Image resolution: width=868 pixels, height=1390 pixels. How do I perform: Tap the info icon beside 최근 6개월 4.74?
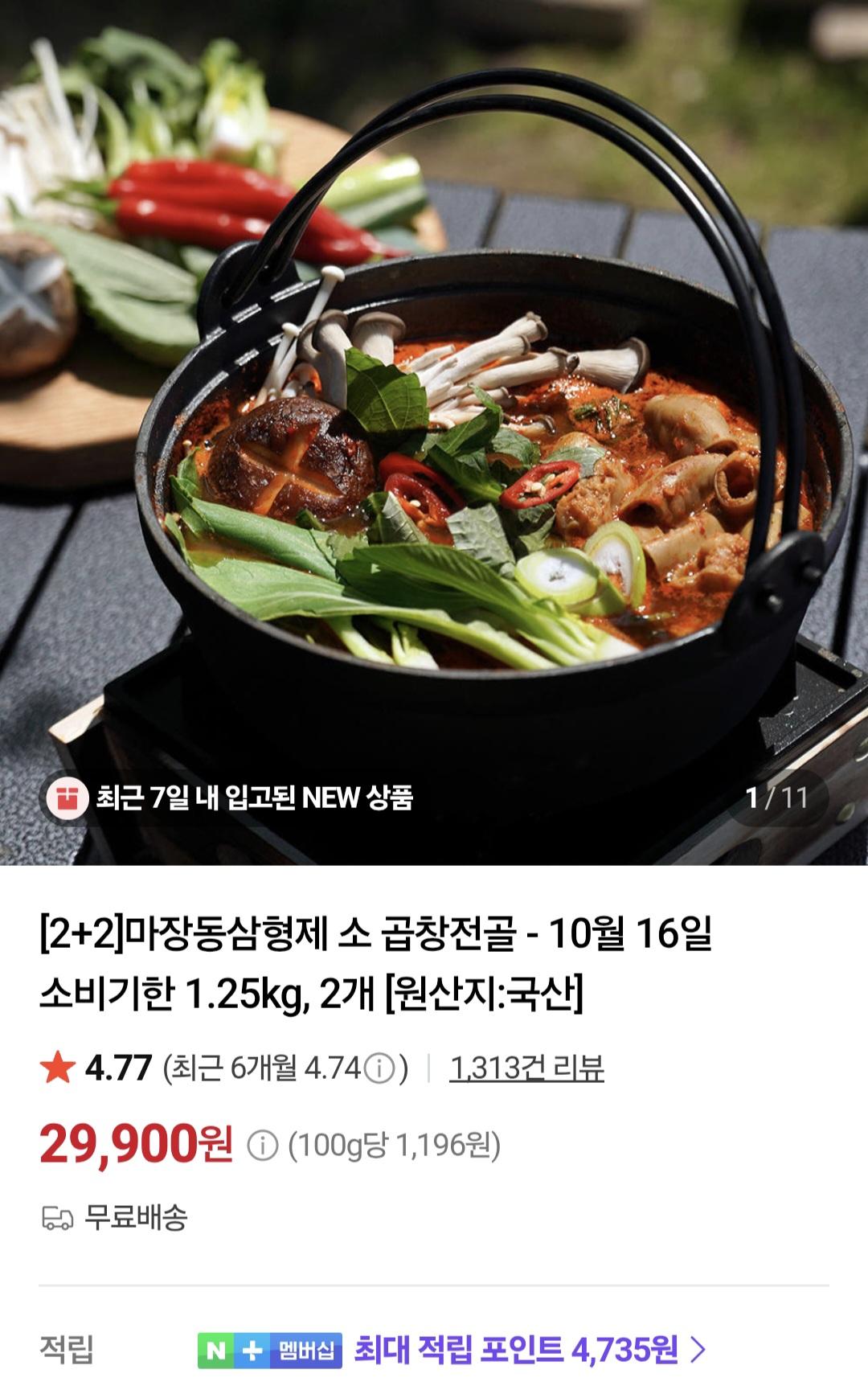click(x=379, y=1068)
